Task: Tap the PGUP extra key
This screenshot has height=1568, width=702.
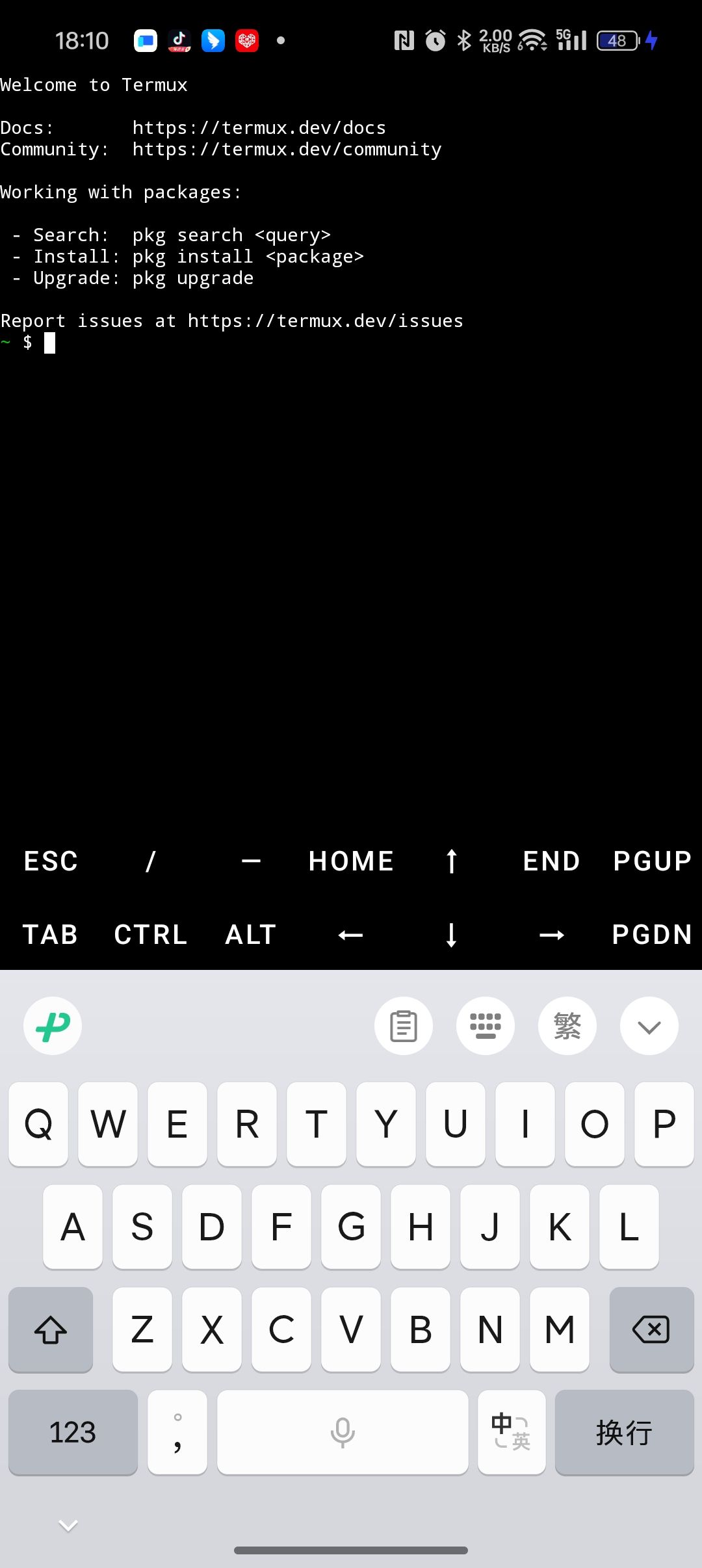Action: pos(652,861)
